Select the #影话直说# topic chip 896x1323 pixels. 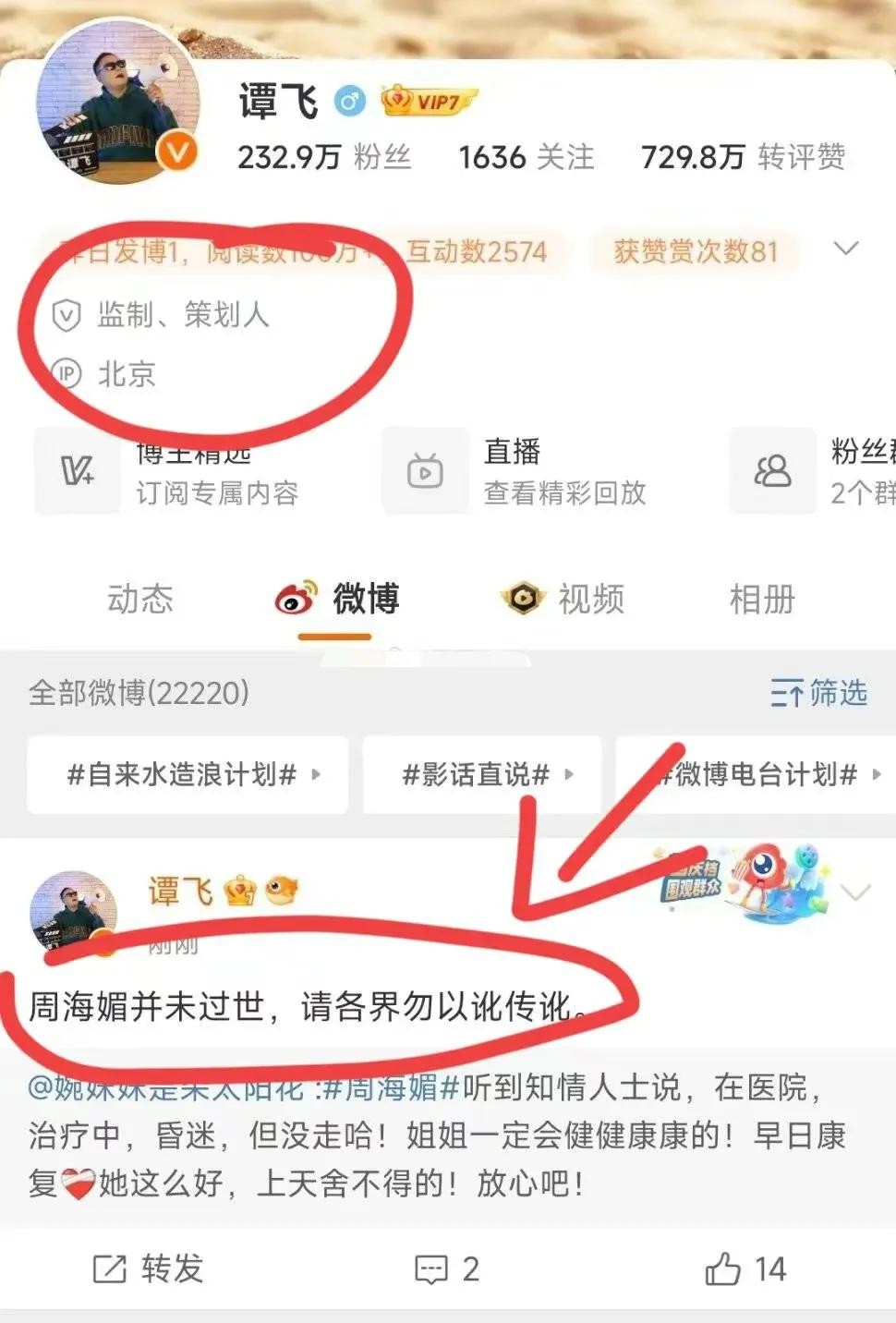pyautogui.click(x=482, y=774)
